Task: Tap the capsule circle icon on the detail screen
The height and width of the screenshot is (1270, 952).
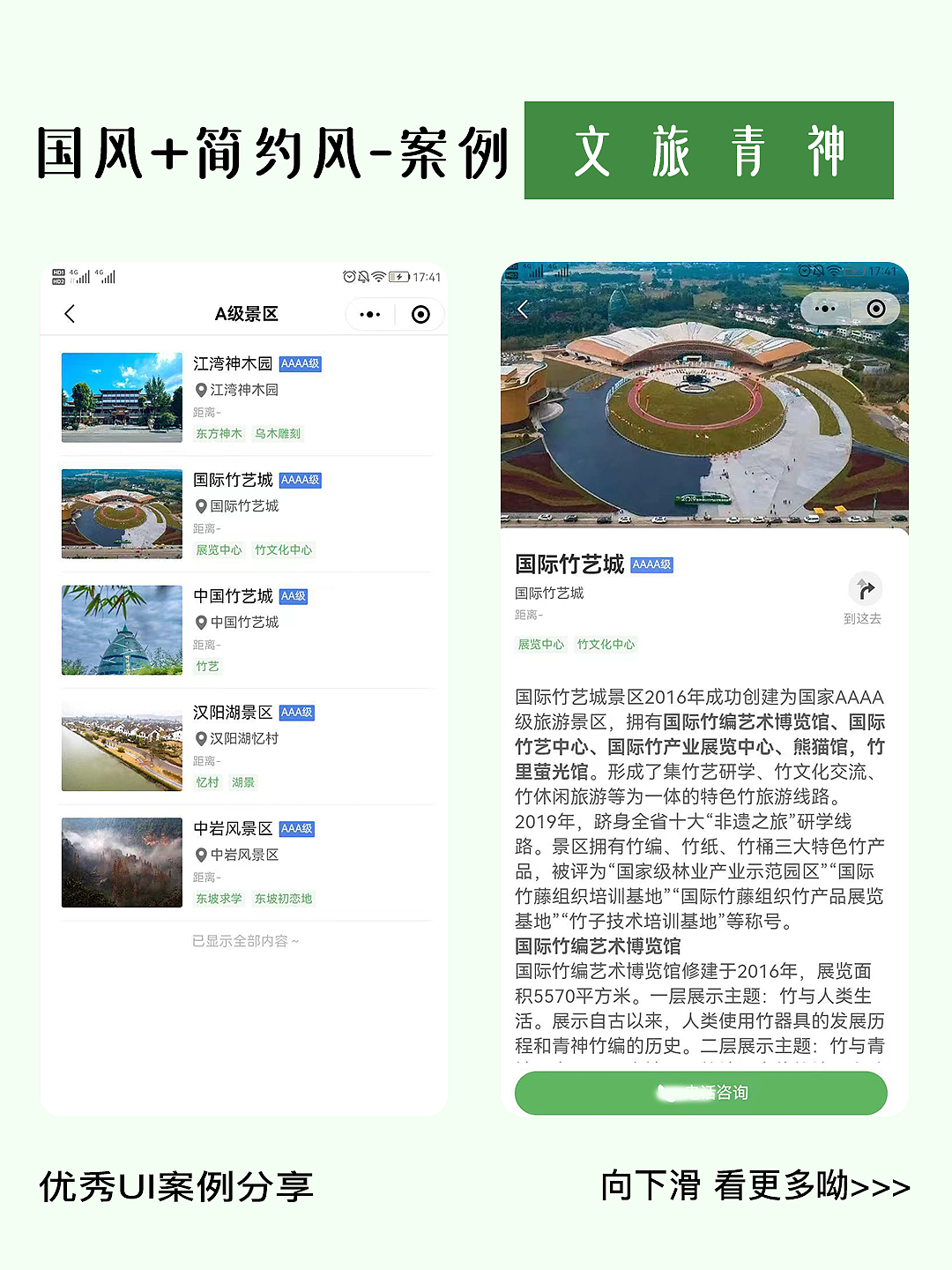Action: click(876, 308)
